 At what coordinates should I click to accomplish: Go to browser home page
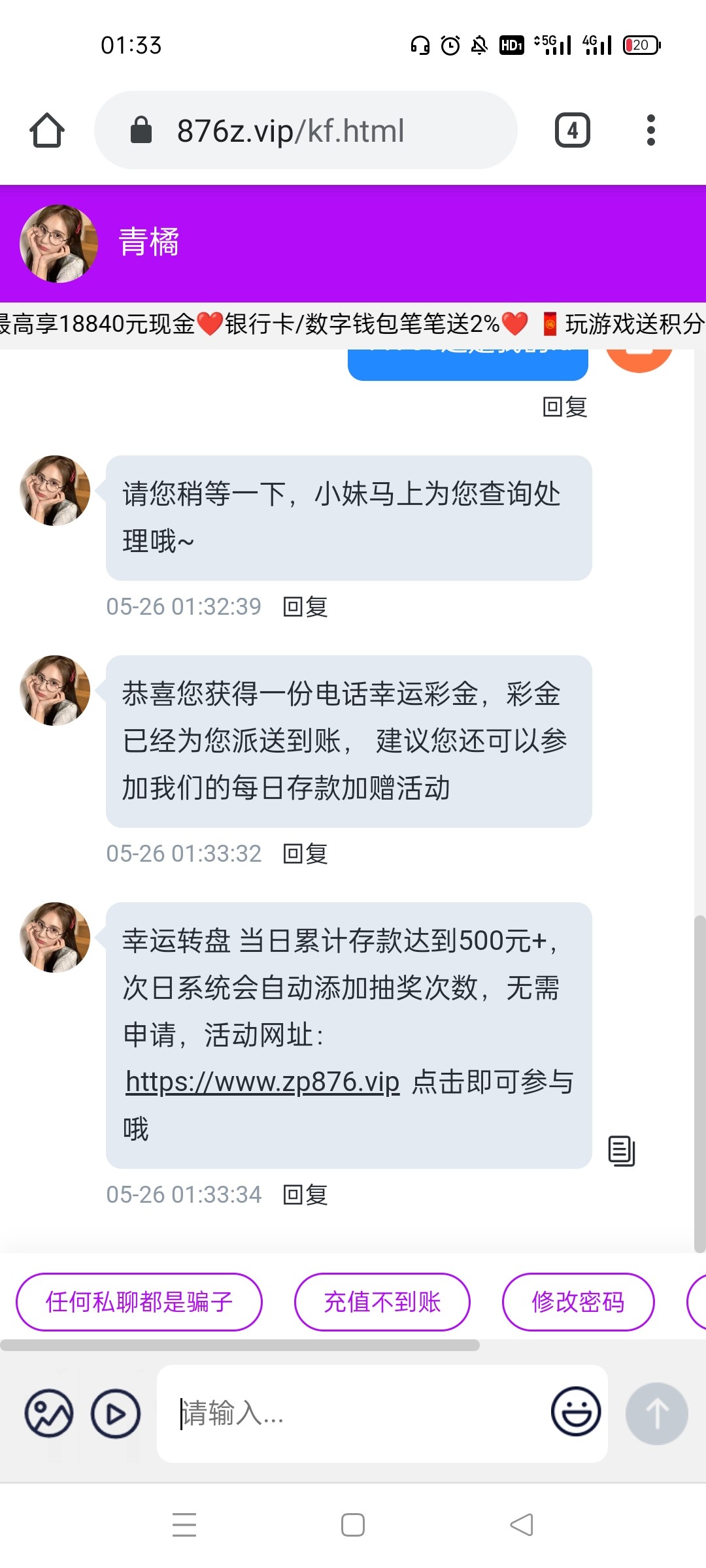tap(46, 130)
